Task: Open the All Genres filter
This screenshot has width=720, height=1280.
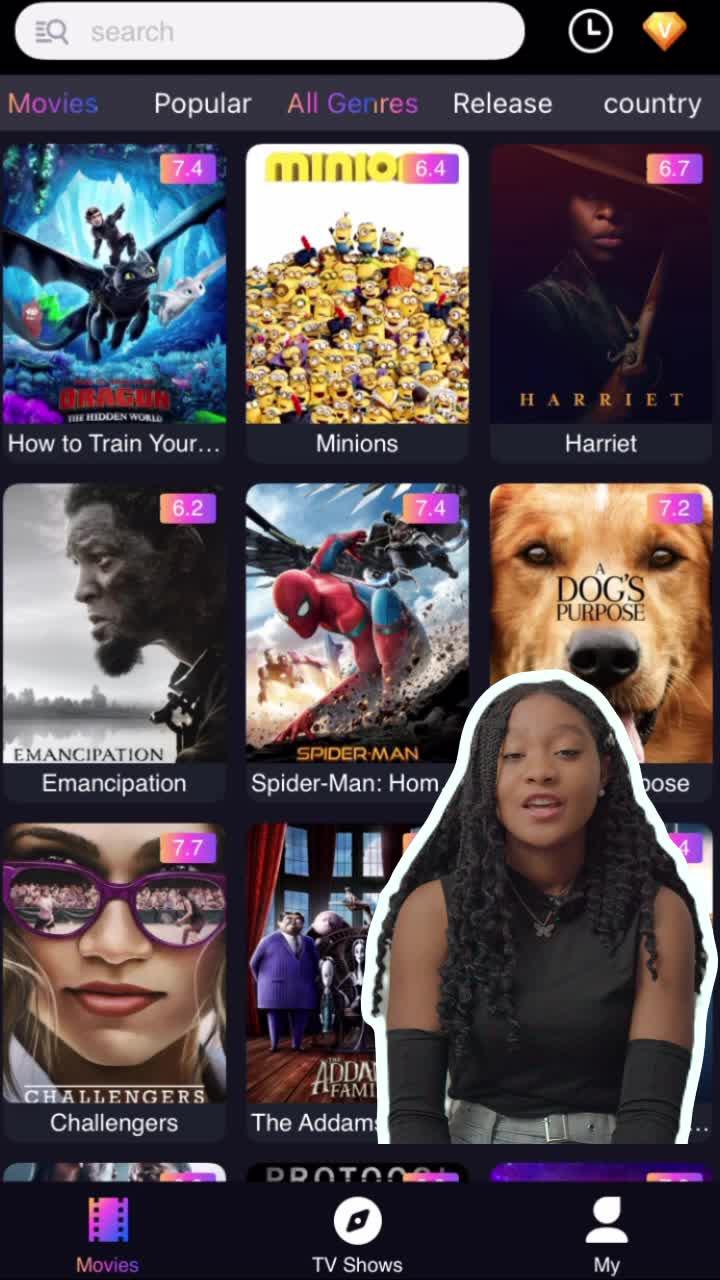Action: tap(352, 103)
